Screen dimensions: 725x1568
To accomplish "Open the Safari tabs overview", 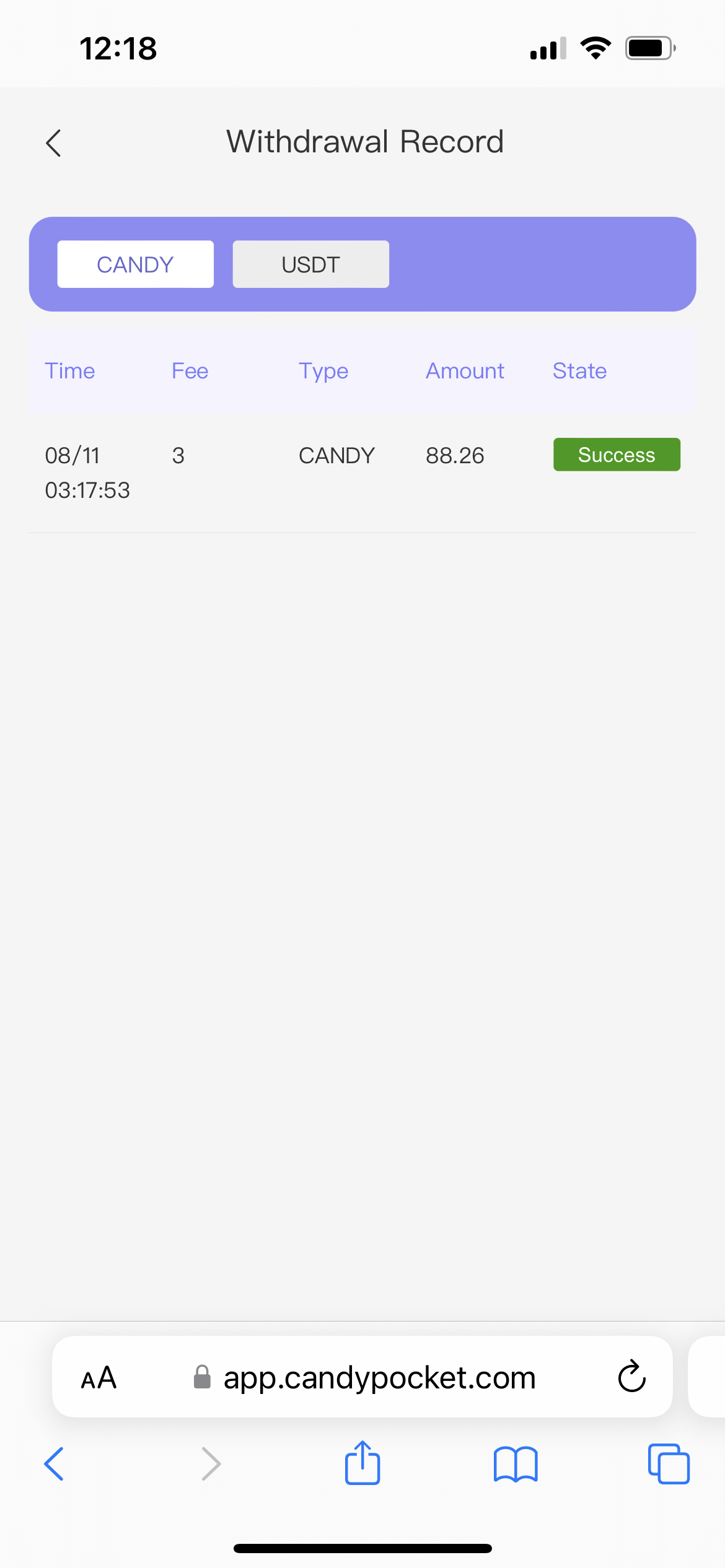I will tap(669, 1464).
